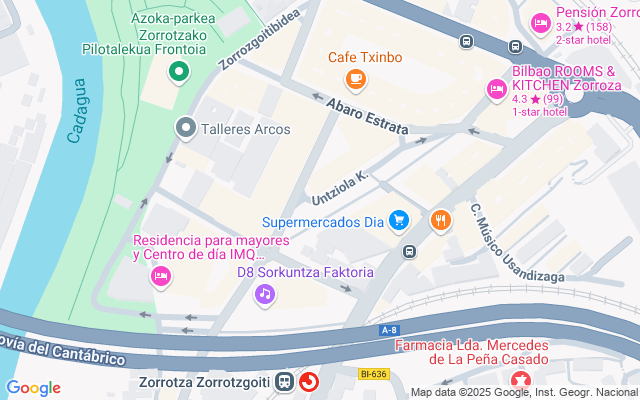Open the Residencia para mayores hotel pin
640x400 pixels.
tap(160, 277)
